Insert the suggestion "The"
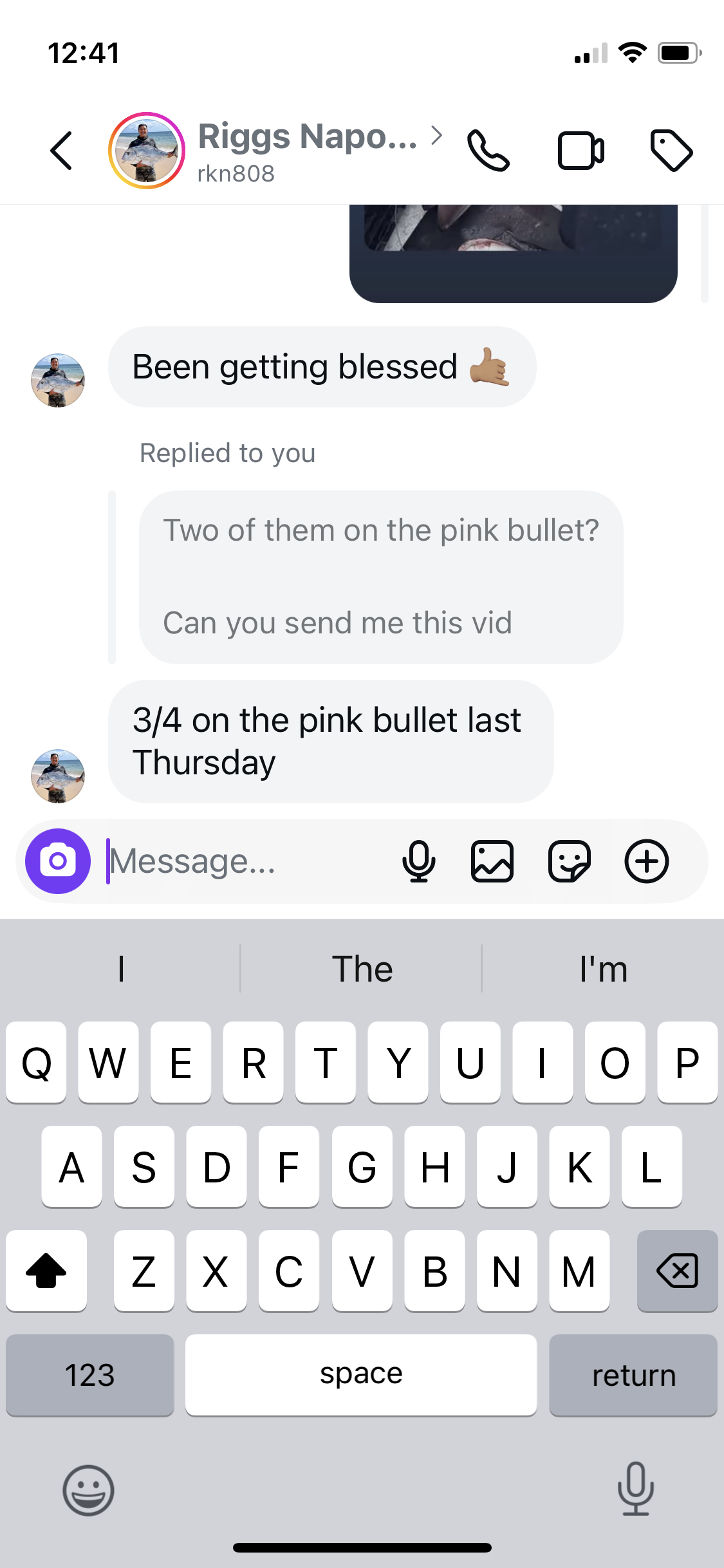 362,969
